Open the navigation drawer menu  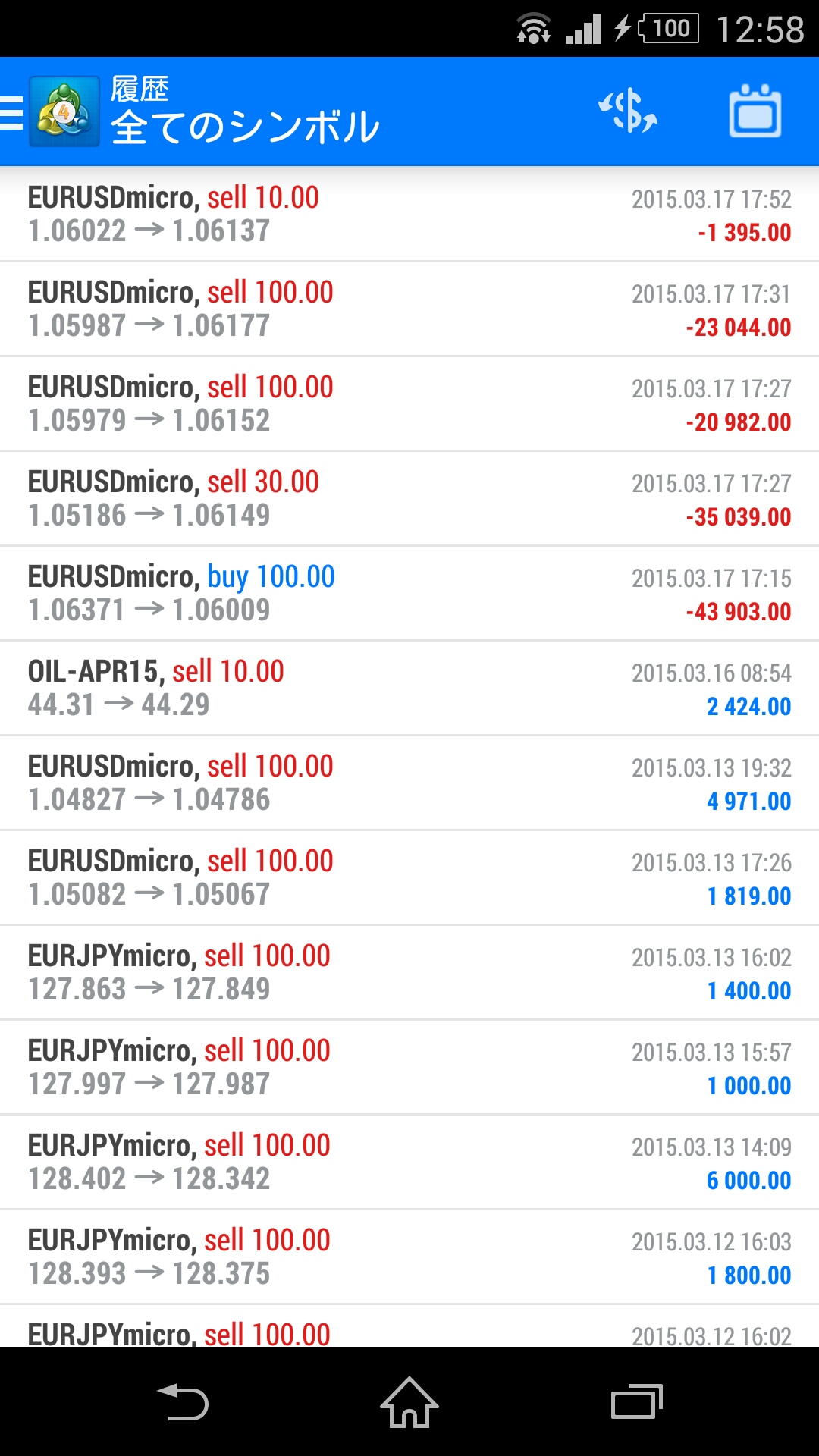pos(14,112)
